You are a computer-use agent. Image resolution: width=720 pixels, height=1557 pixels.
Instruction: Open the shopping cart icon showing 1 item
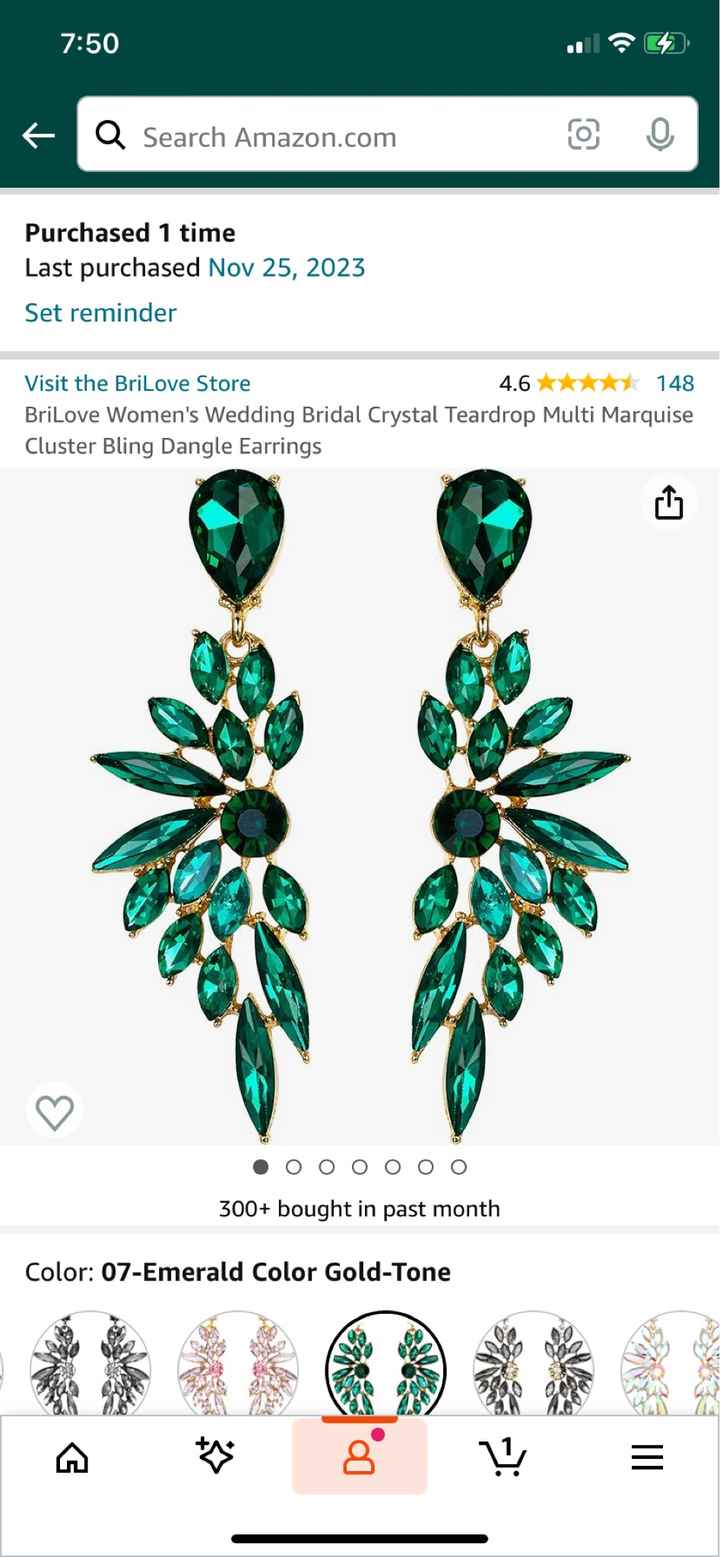pyautogui.click(x=505, y=1456)
